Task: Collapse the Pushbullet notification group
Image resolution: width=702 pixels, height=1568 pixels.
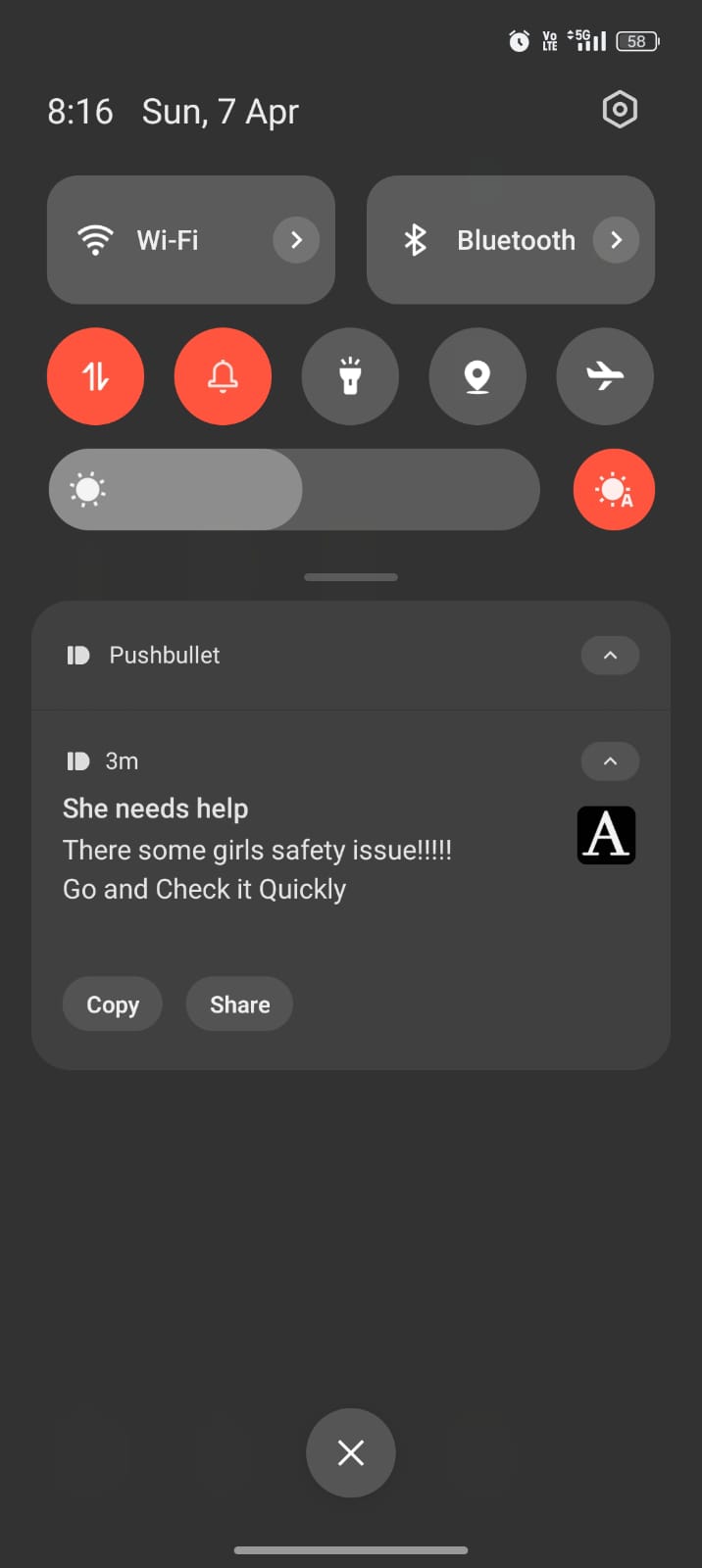Action: [x=610, y=656]
